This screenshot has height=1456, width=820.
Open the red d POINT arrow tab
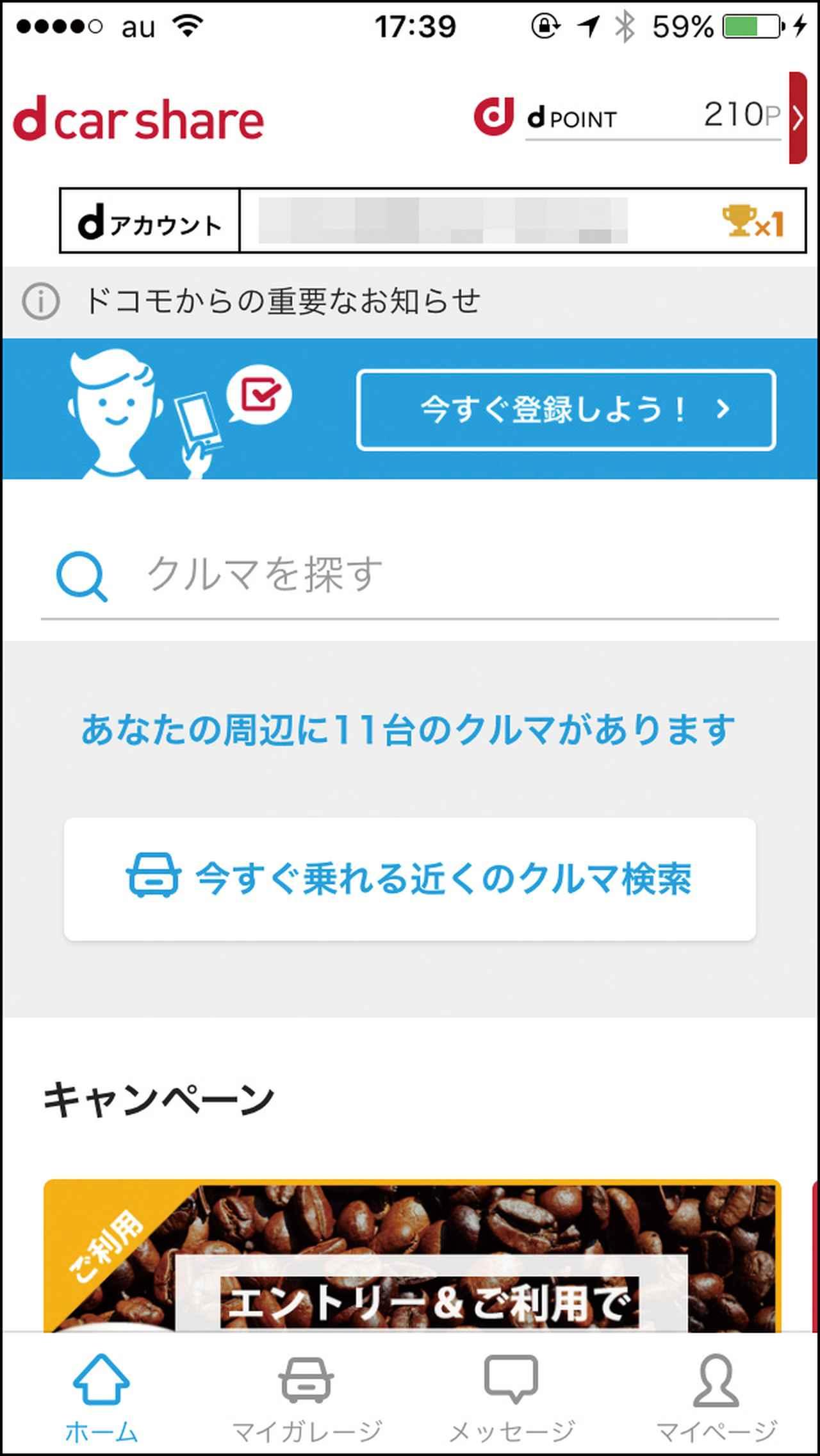(x=797, y=118)
